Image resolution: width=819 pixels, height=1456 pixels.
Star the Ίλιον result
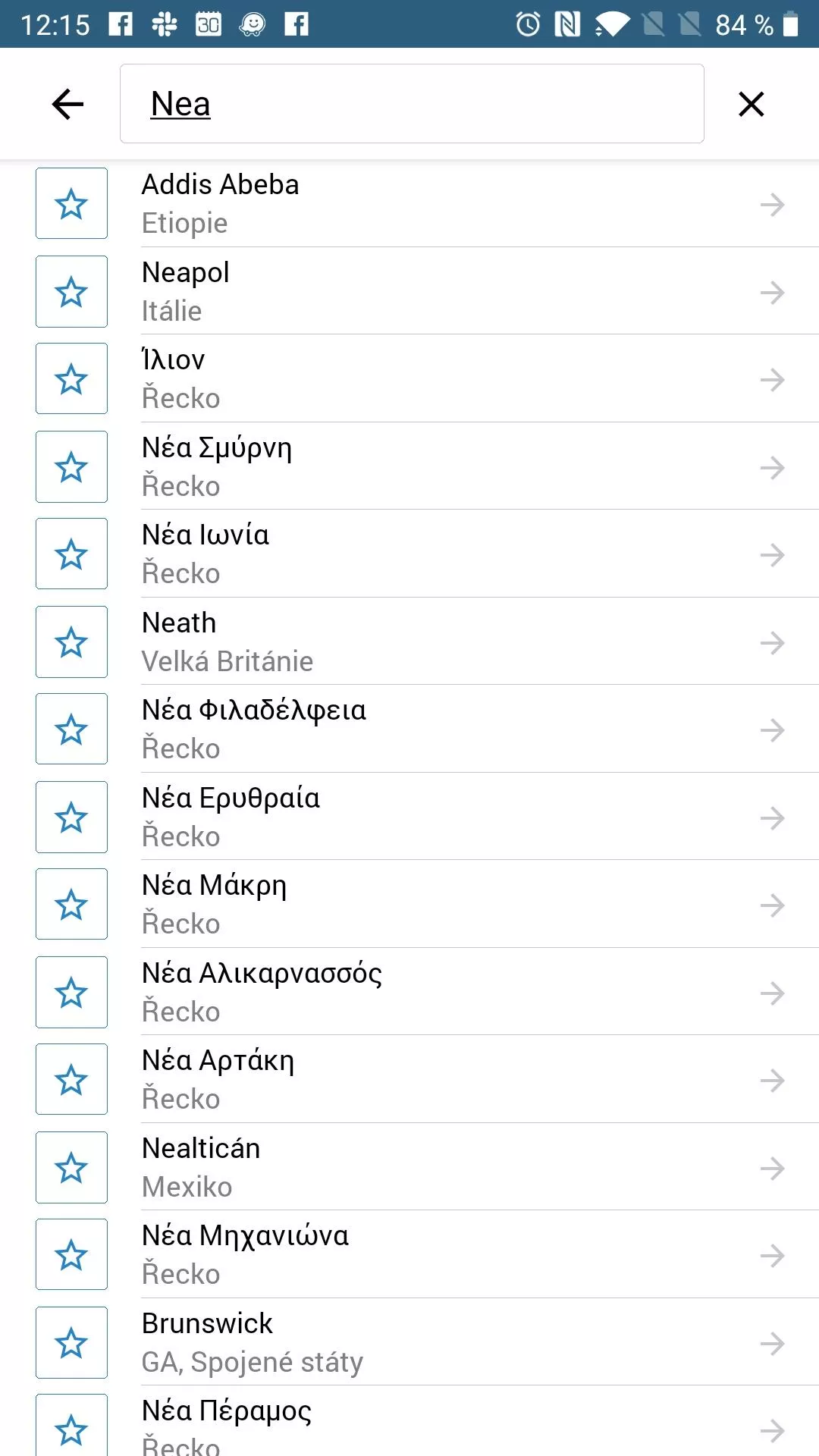point(71,378)
